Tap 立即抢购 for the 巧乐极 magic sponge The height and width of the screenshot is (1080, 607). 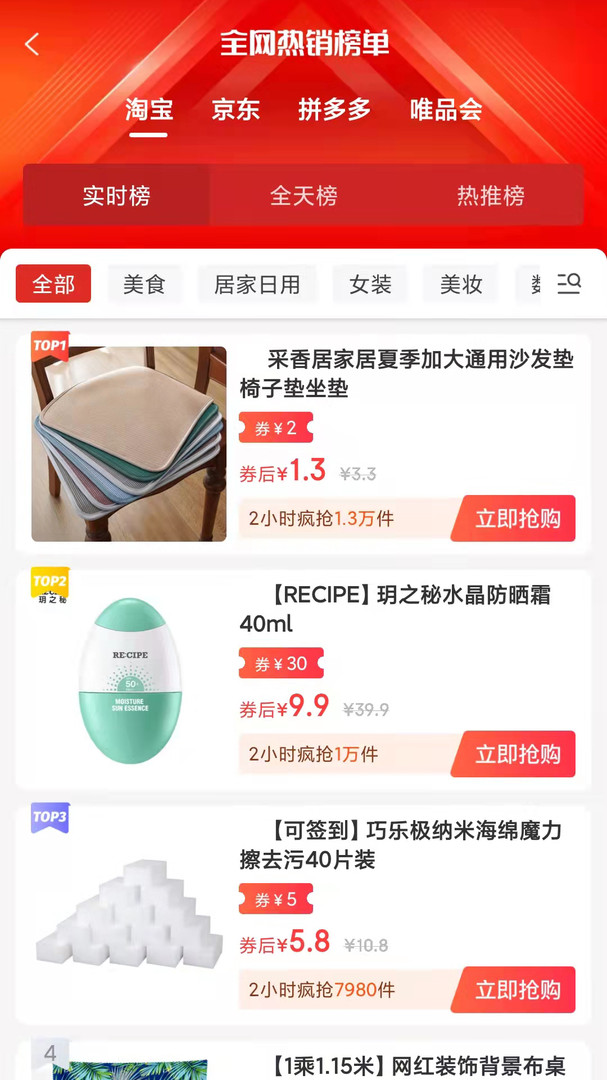pos(516,990)
